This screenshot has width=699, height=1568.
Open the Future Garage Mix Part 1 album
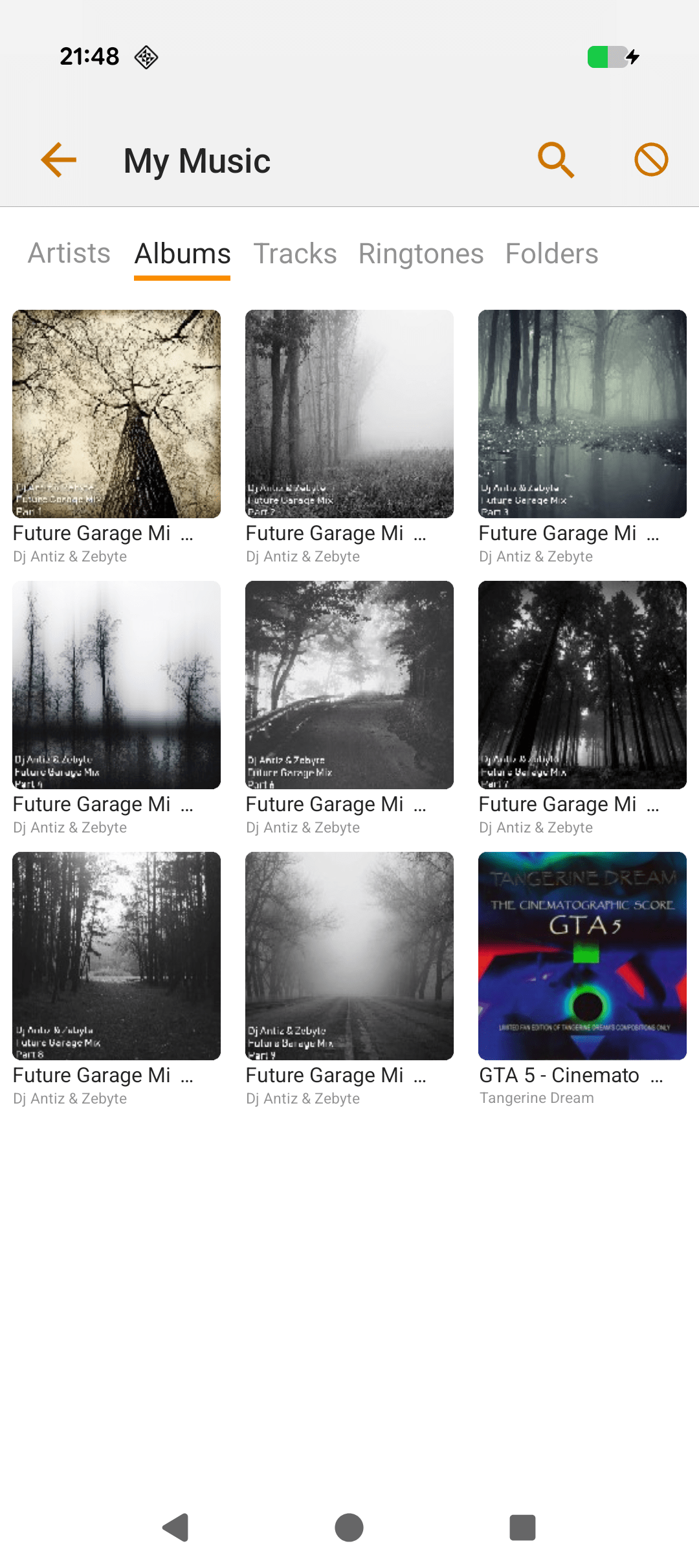pyautogui.click(x=116, y=414)
